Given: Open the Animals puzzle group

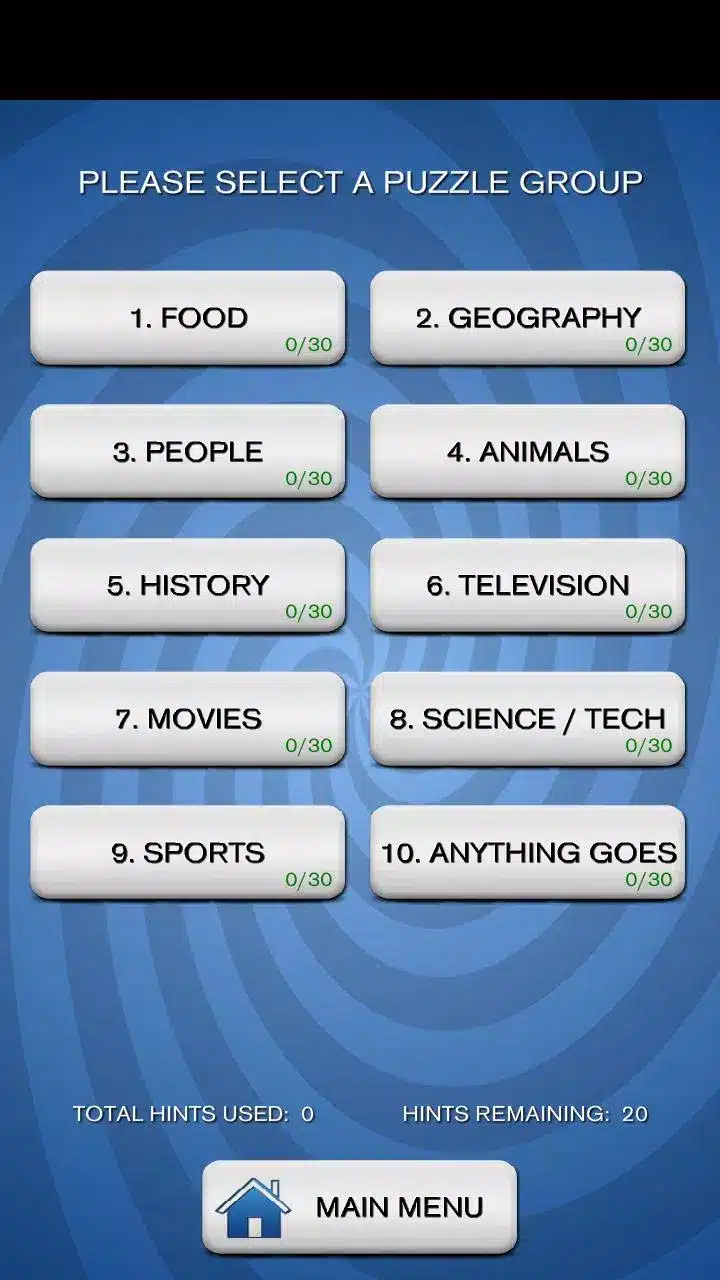Looking at the screenshot, I should 528,452.
